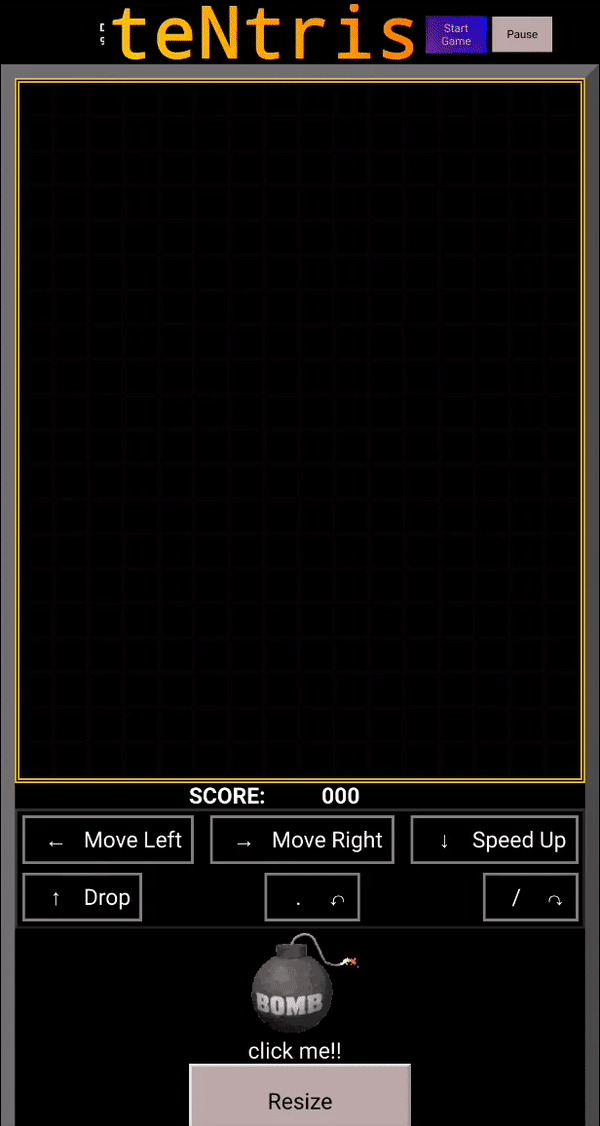
Task: Click the bomb image
Action: pos(299,983)
